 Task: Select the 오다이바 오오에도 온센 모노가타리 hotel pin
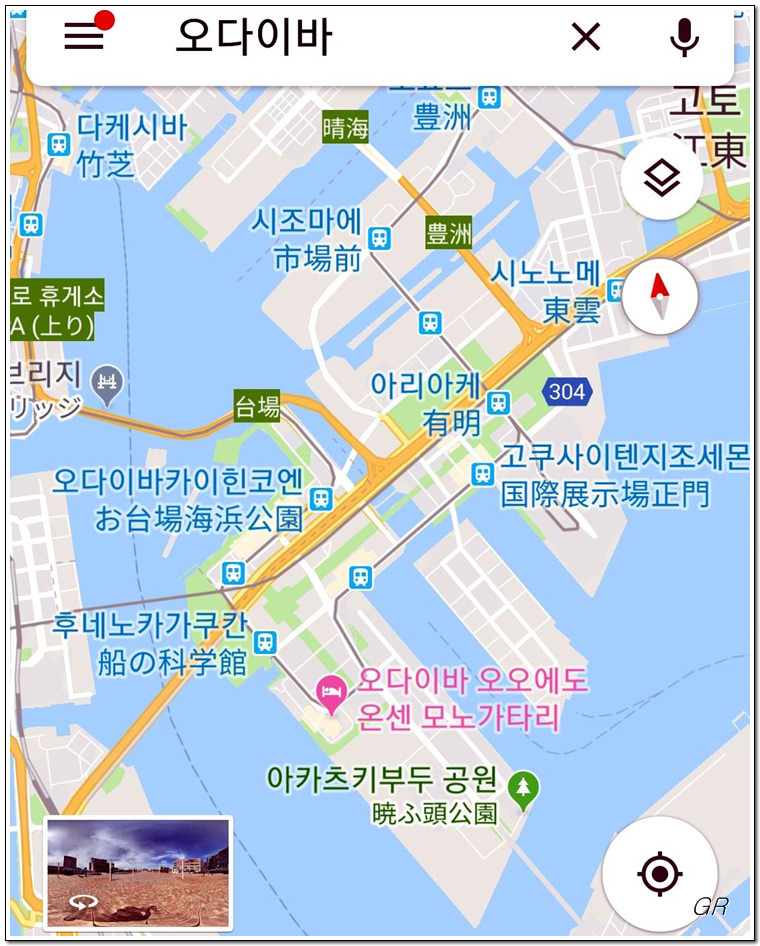(x=329, y=692)
